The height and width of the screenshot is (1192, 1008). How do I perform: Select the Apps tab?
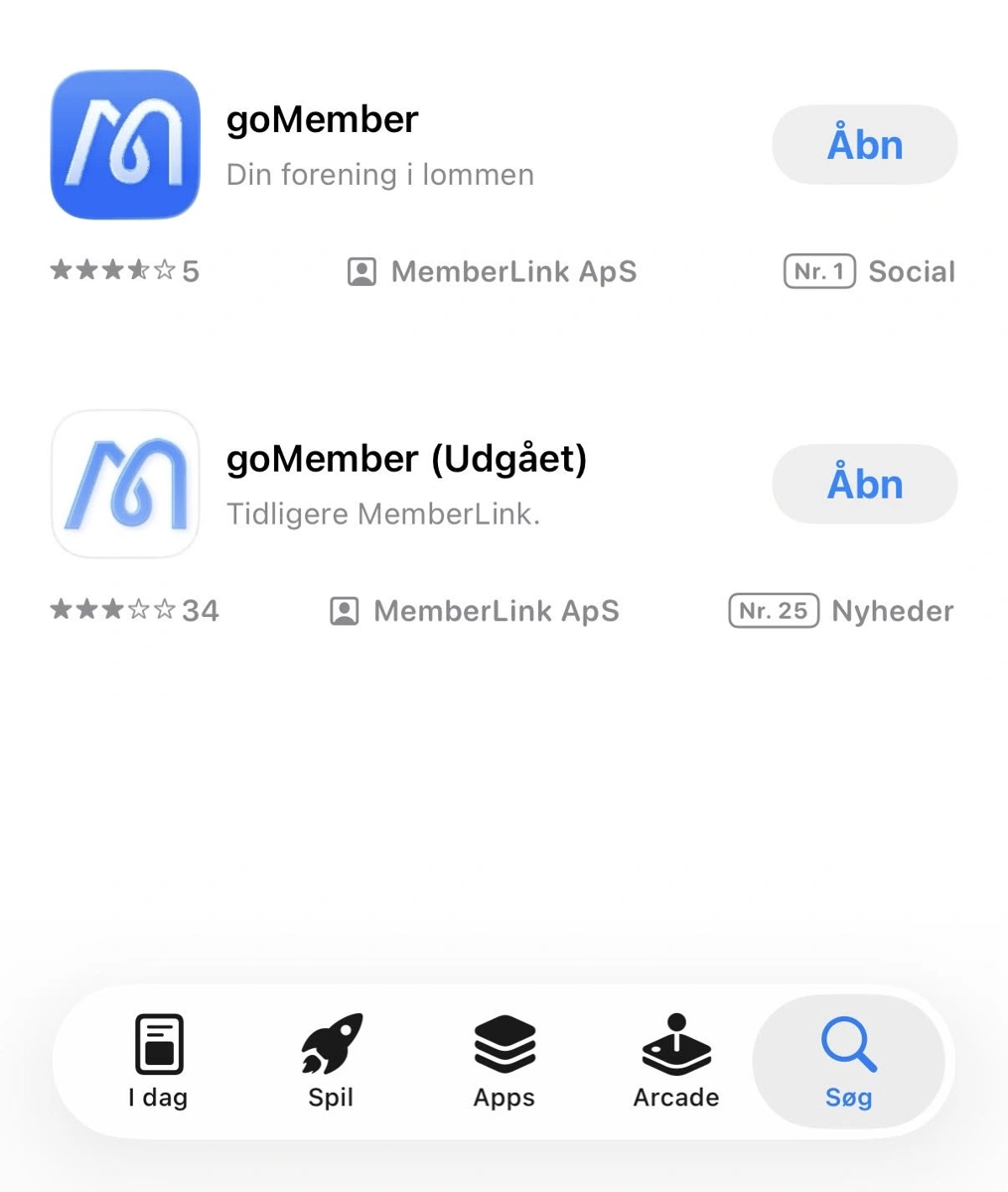pos(504,1062)
